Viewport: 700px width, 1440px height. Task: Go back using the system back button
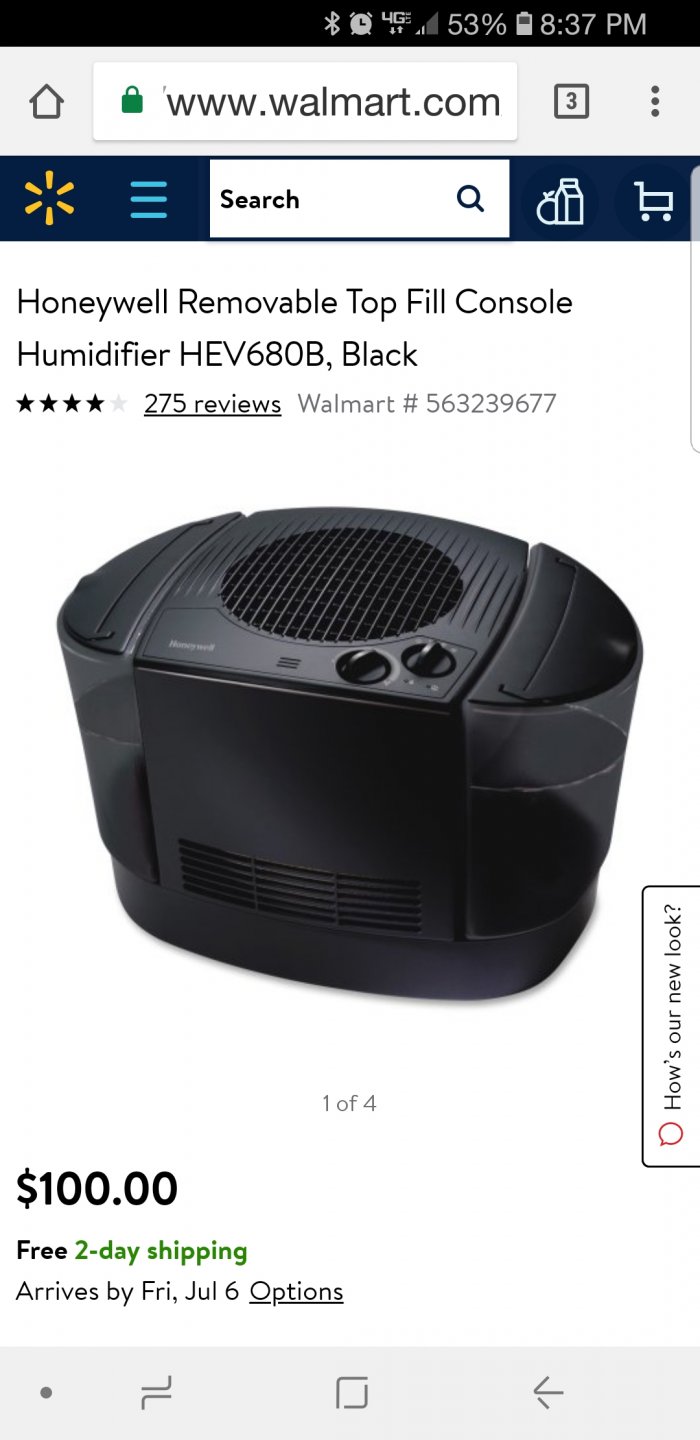pos(548,1392)
